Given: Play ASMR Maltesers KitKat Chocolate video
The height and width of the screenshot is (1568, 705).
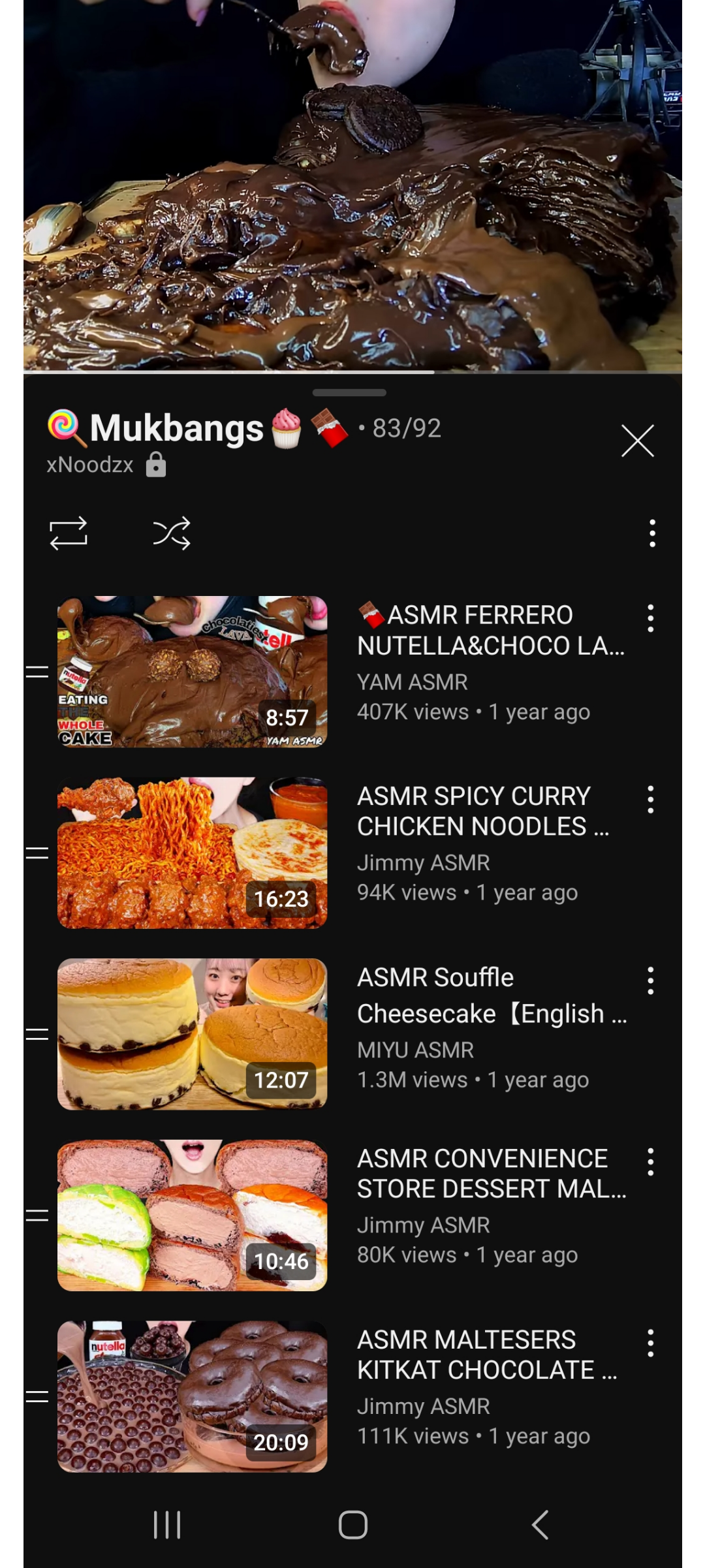Looking at the screenshot, I should coord(192,1396).
